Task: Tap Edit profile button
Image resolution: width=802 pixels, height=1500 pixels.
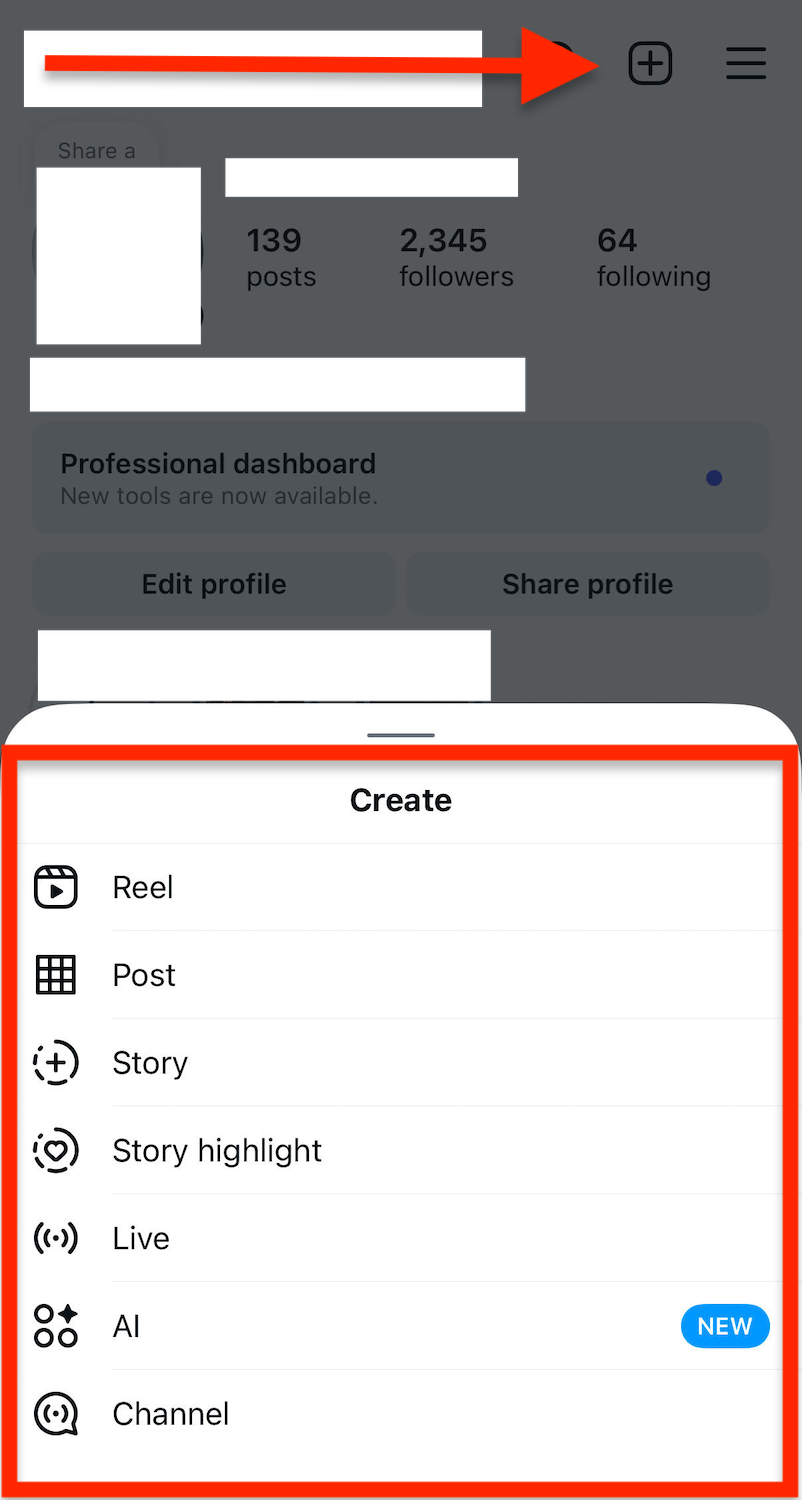Action: (214, 584)
